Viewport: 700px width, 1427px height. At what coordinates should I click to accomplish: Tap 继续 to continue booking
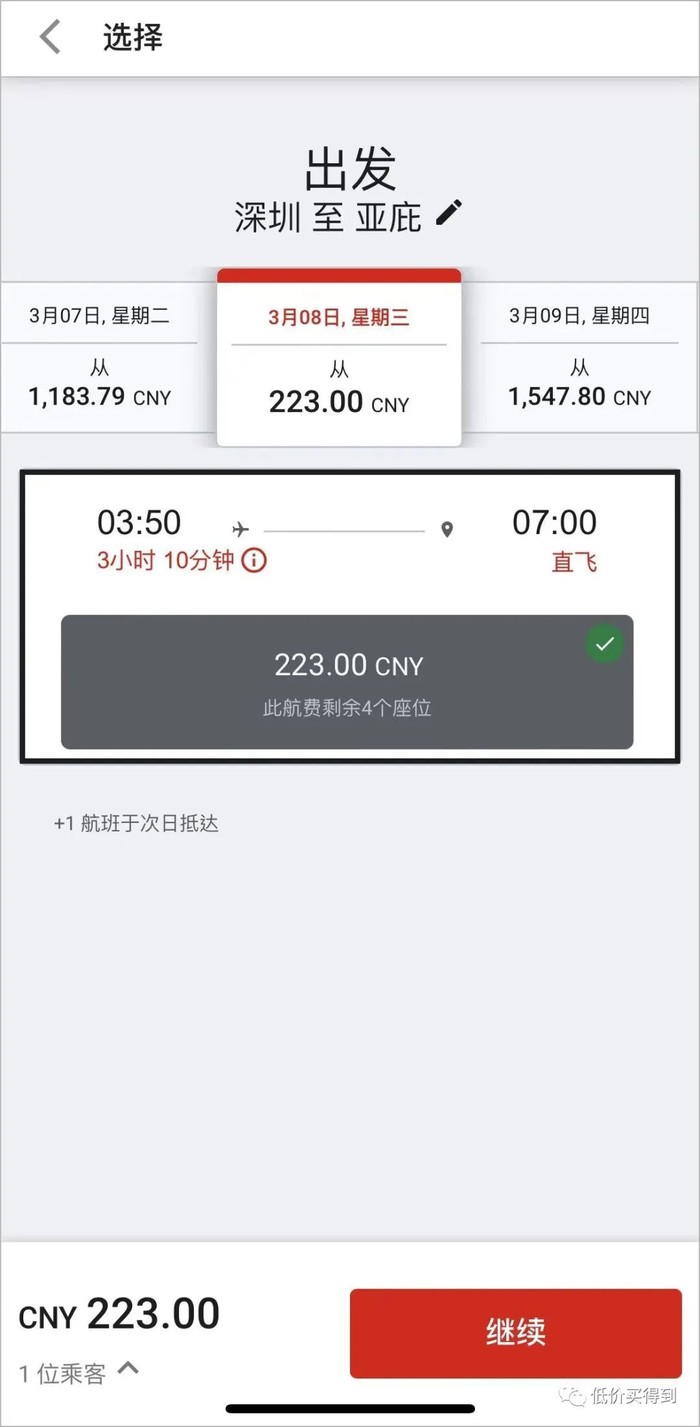point(515,1333)
